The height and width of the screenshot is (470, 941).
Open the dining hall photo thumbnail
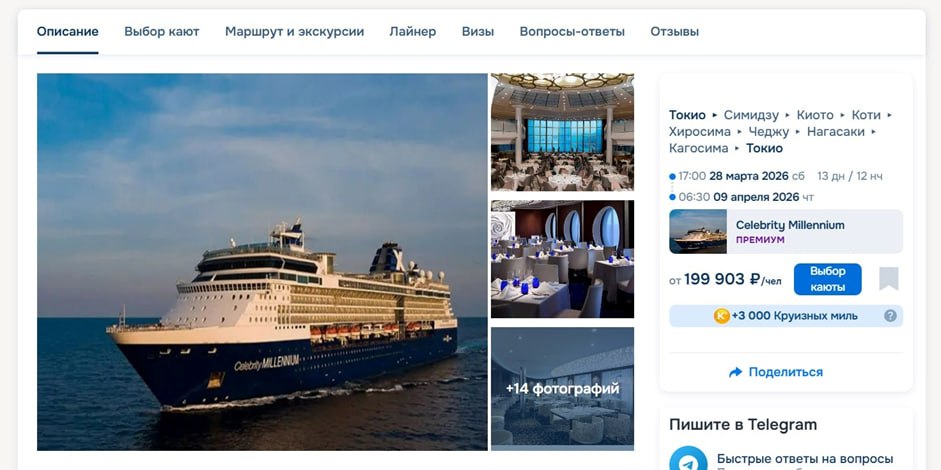(x=562, y=132)
